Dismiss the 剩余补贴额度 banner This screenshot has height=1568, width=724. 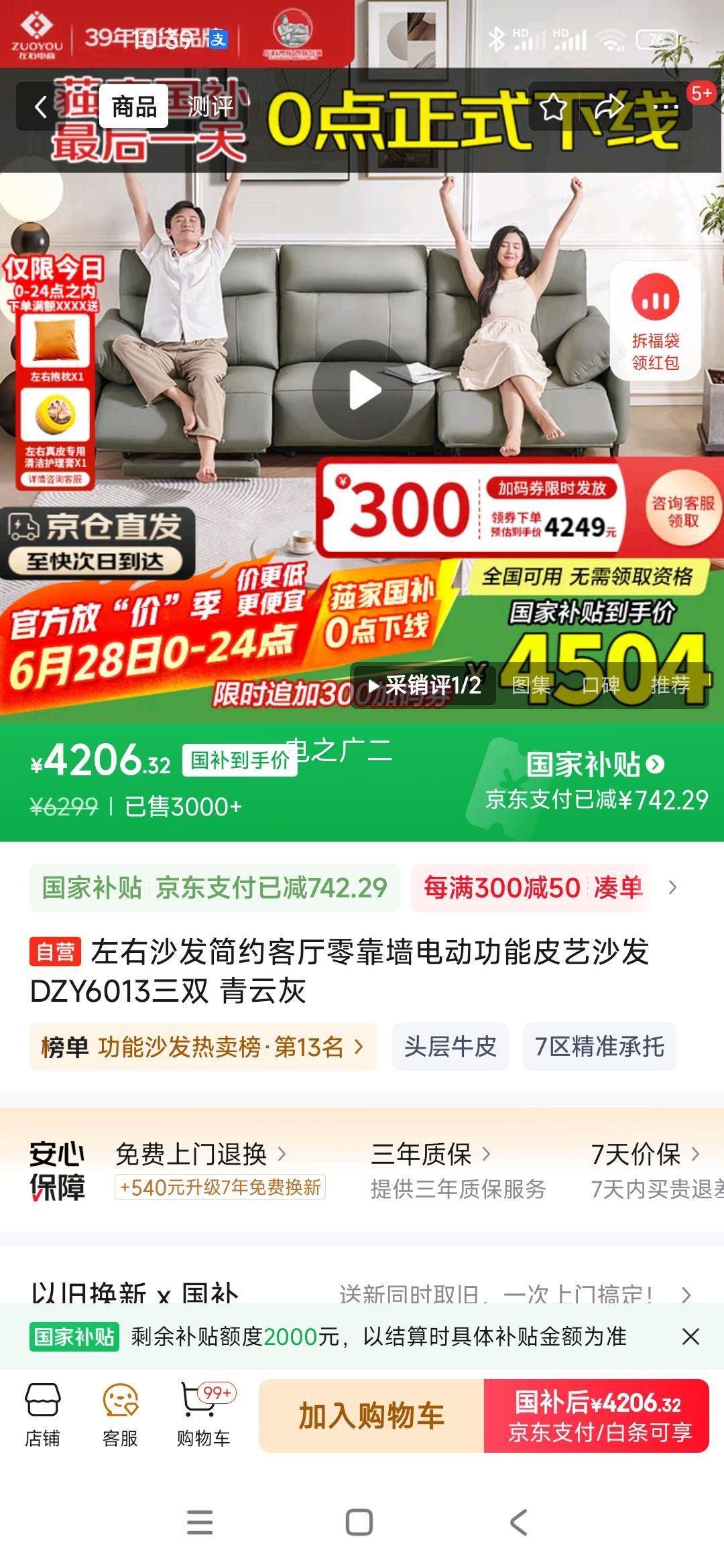pyautogui.click(x=690, y=1336)
